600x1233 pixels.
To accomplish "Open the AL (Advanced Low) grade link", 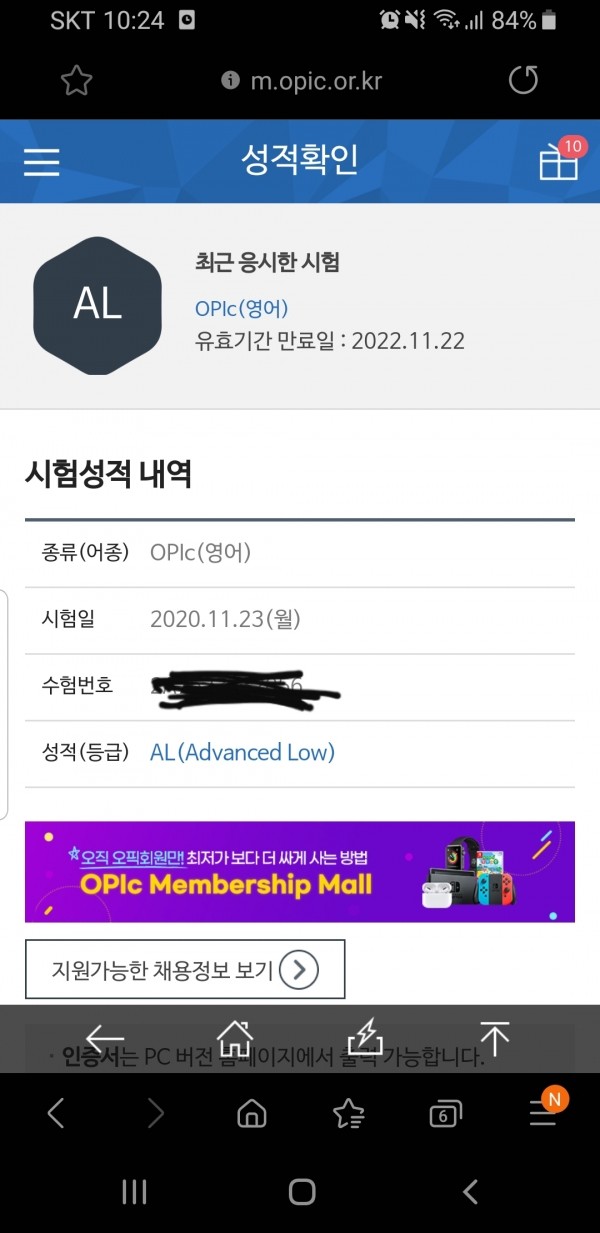I will point(242,752).
